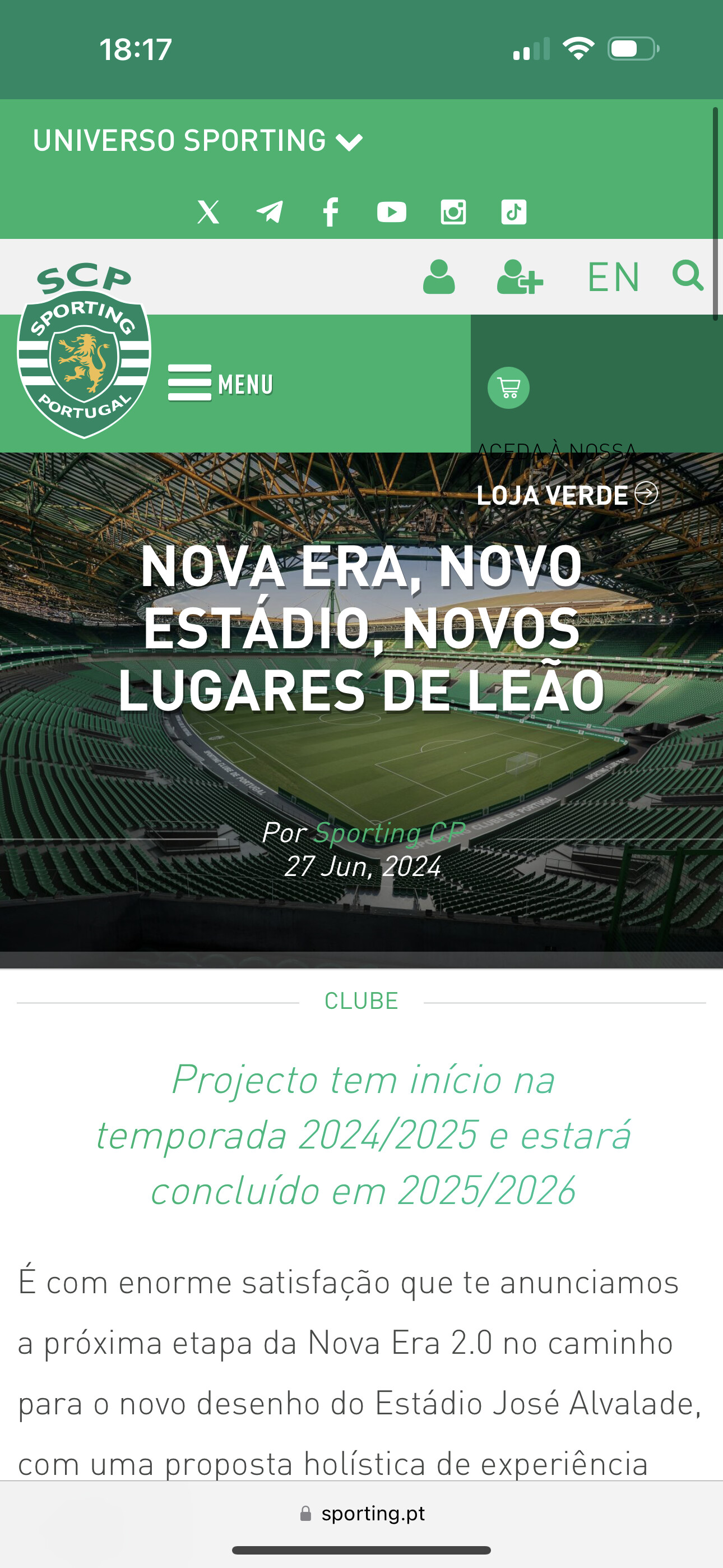
Task: Tap the user login icon
Action: (439, 277)
